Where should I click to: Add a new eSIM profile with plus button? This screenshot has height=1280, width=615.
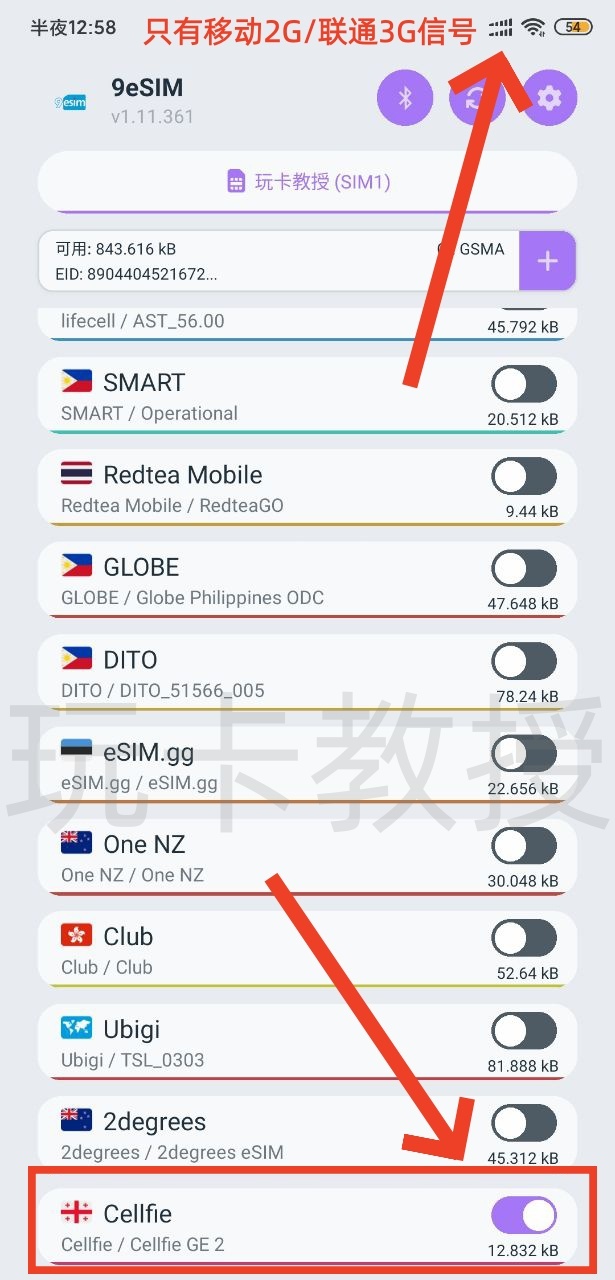(547, 261)
